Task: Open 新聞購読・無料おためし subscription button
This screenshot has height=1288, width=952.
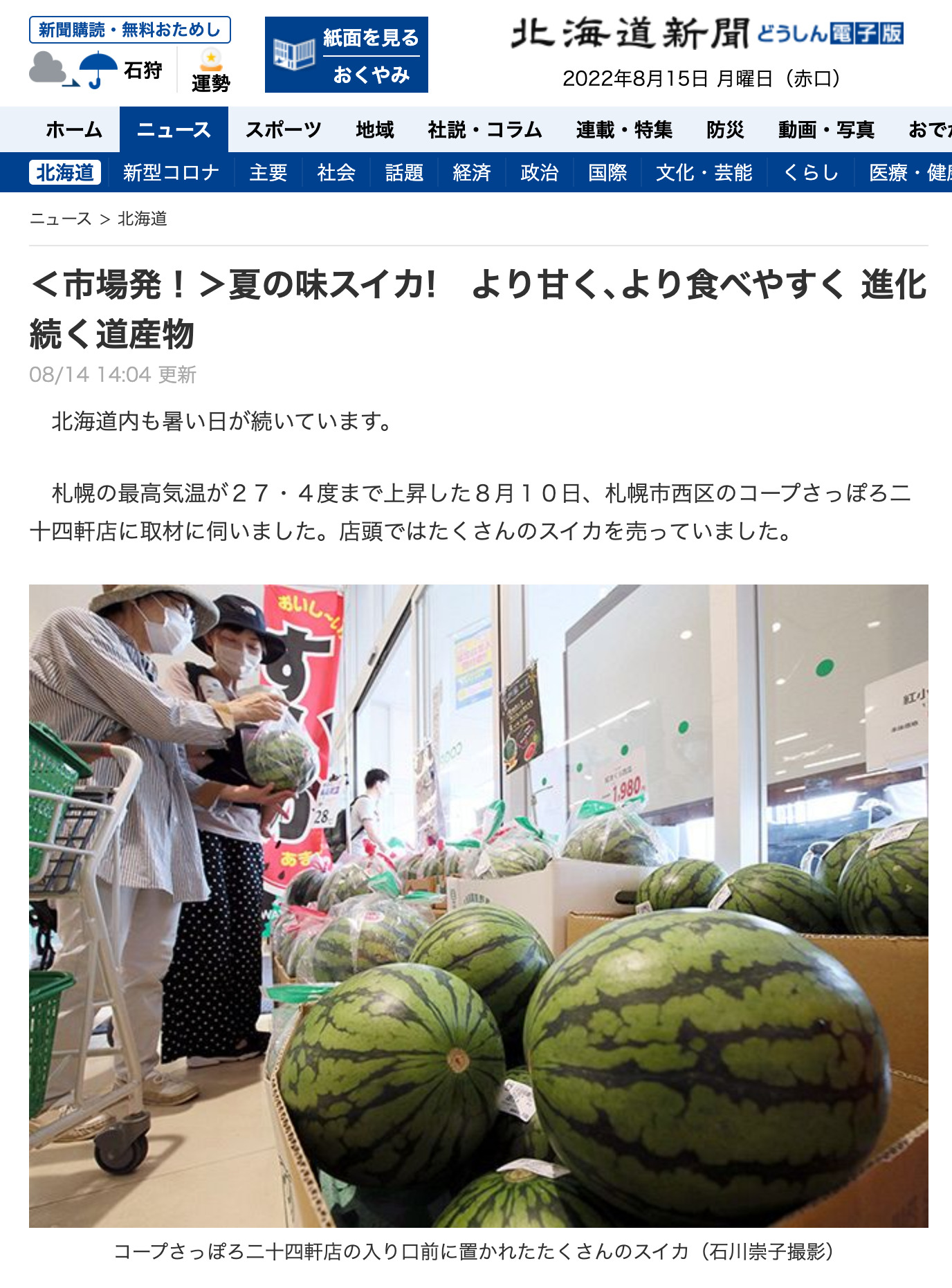Action: point(129,30)
